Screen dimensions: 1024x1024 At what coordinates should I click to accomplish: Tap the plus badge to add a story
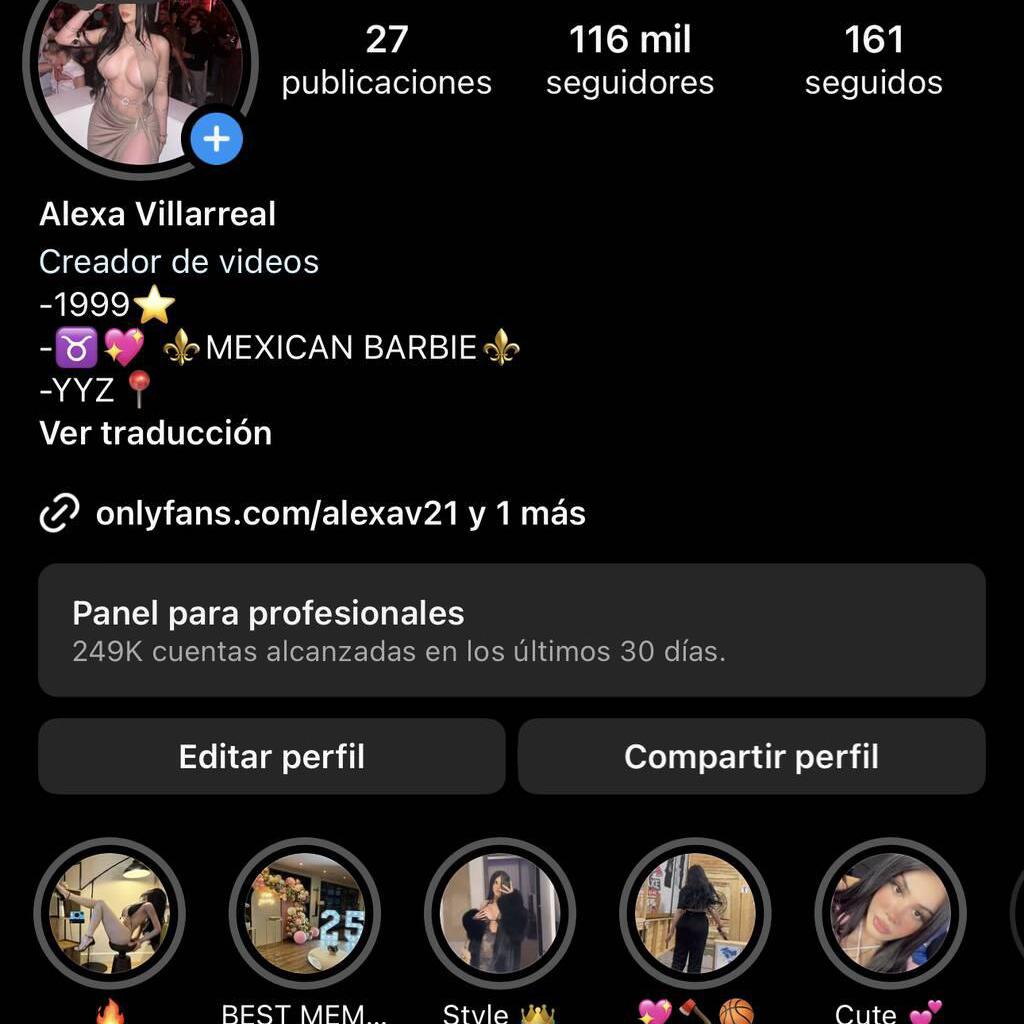216,139
